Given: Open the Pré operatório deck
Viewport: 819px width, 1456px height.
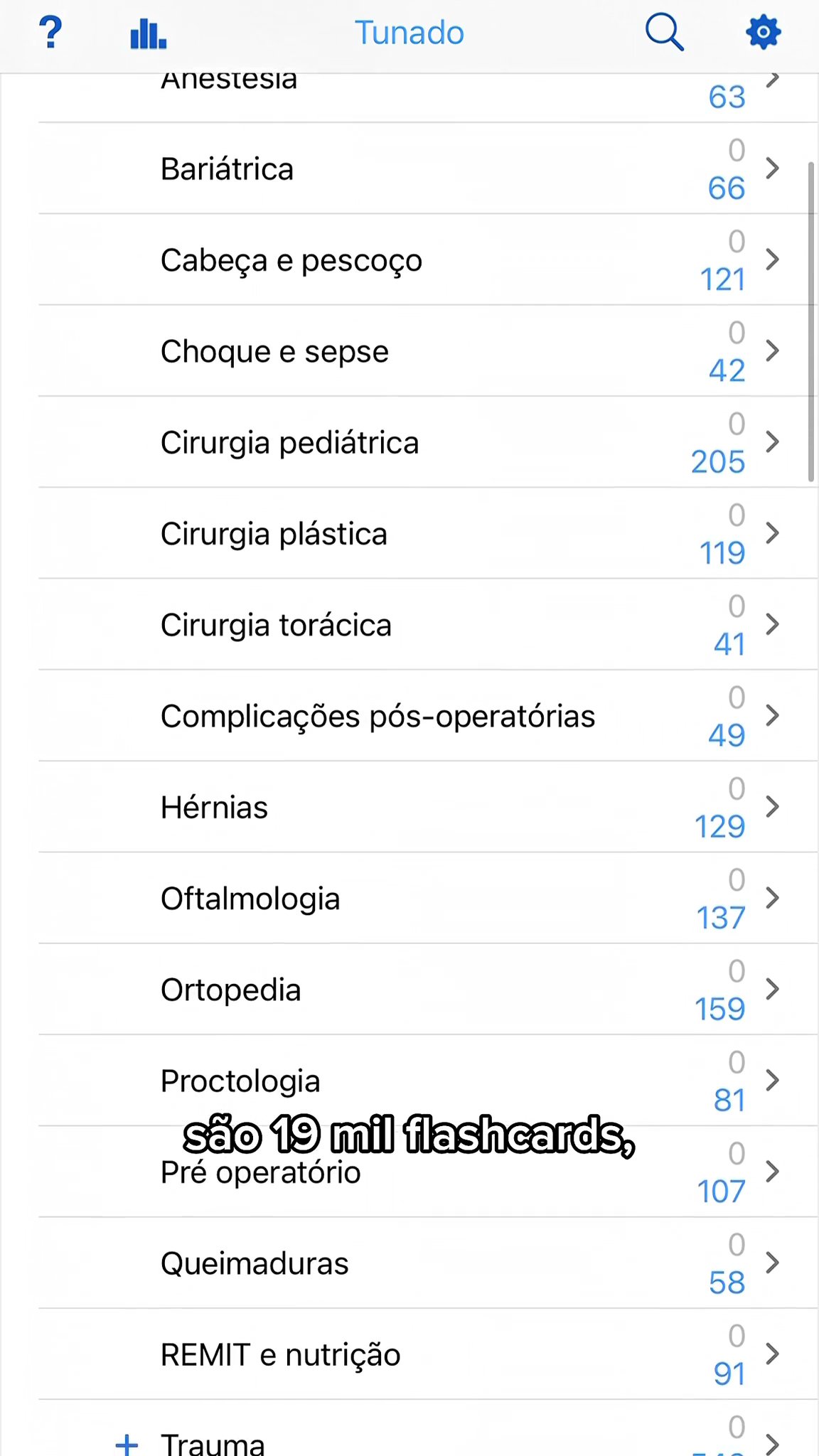Looking at the screenshot, I should (428, 1172).
